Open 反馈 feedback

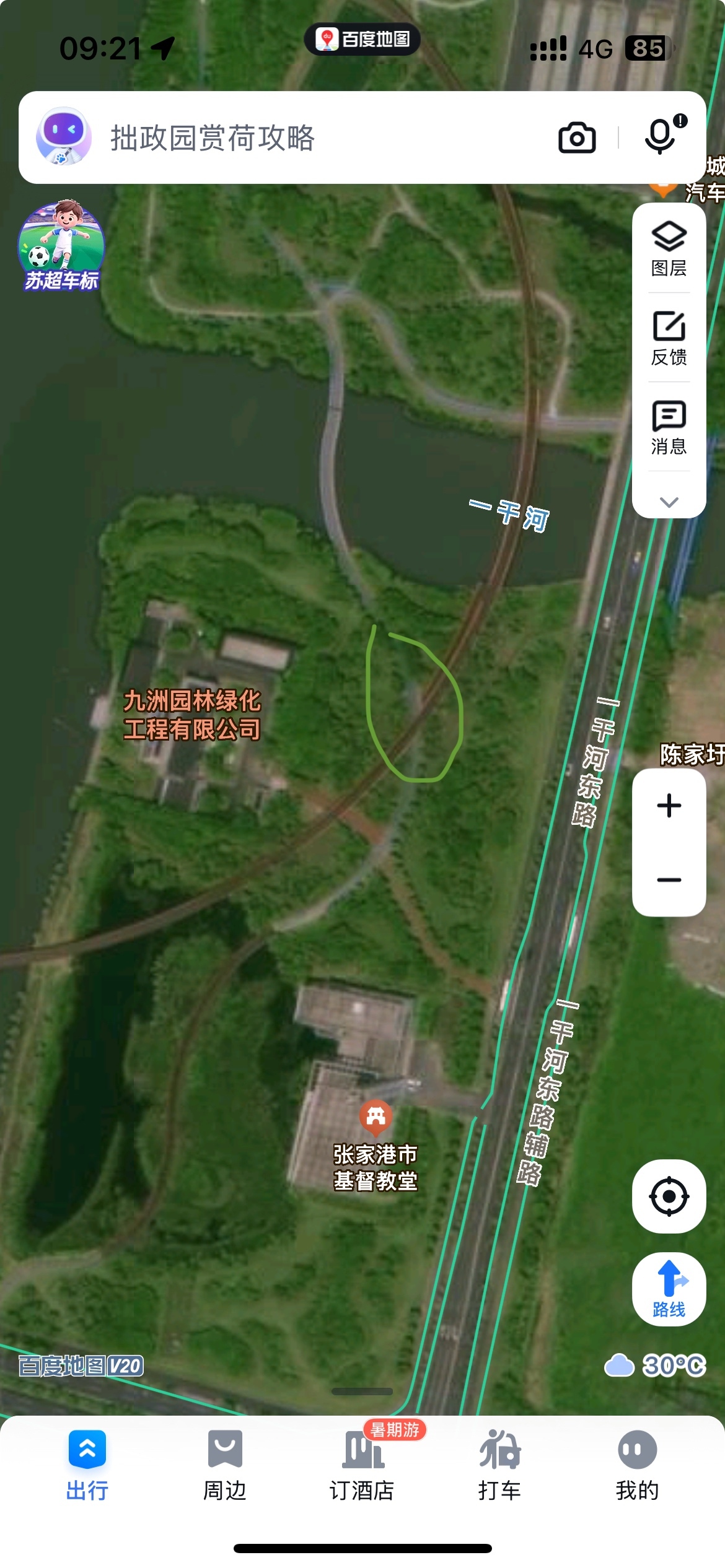click(669, 338)
